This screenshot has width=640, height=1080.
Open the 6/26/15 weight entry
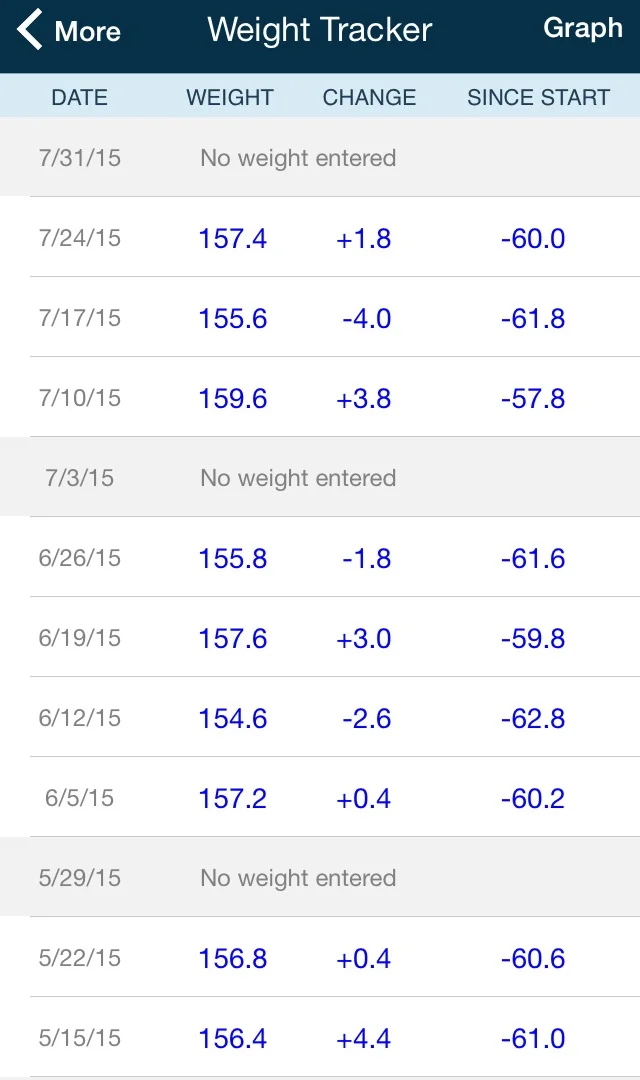[320, 557]
